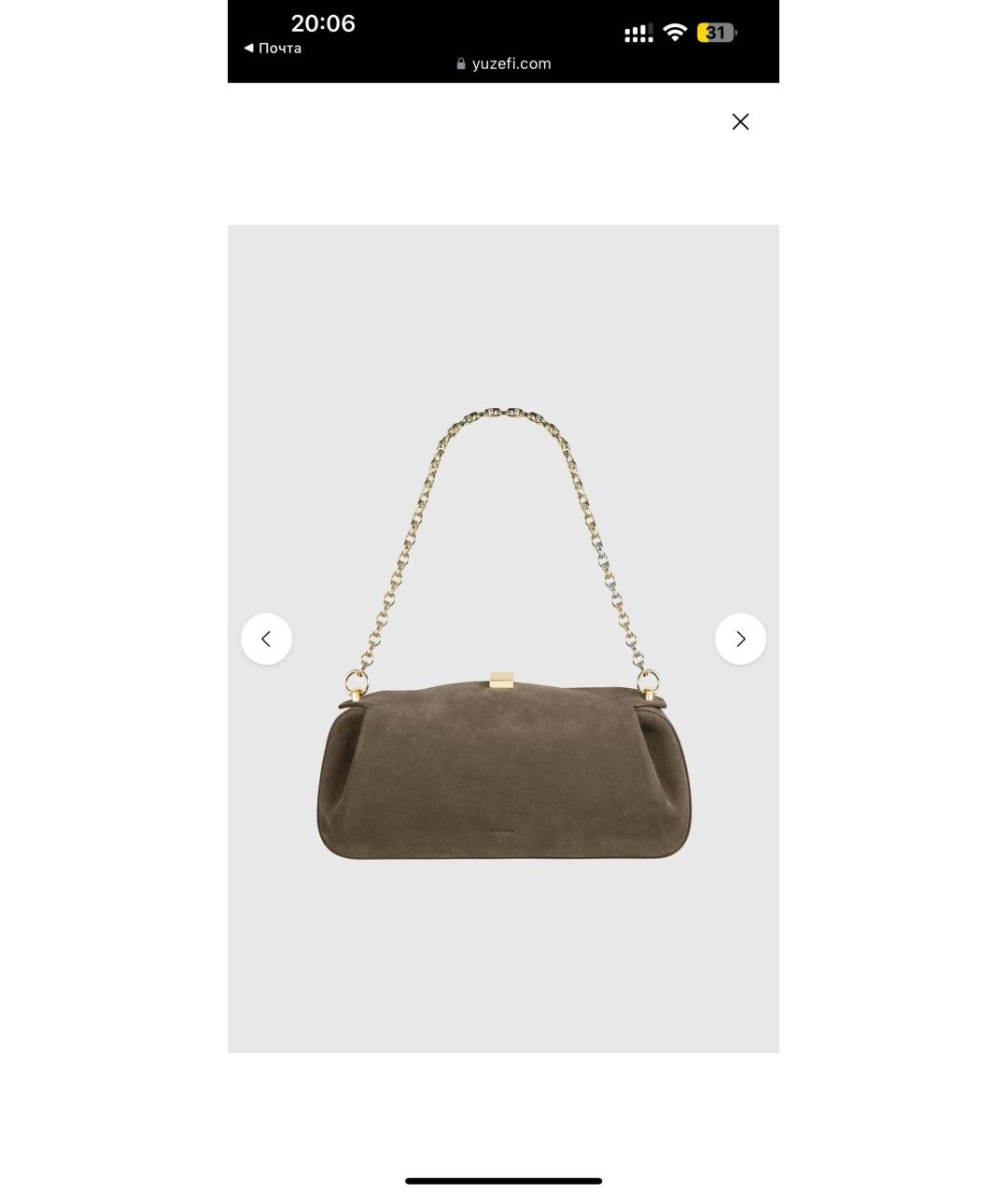Screen dimensions: 1008x1195
Task: Return to the Почта app
Action: pyautogui.click(x=273, y=48)
